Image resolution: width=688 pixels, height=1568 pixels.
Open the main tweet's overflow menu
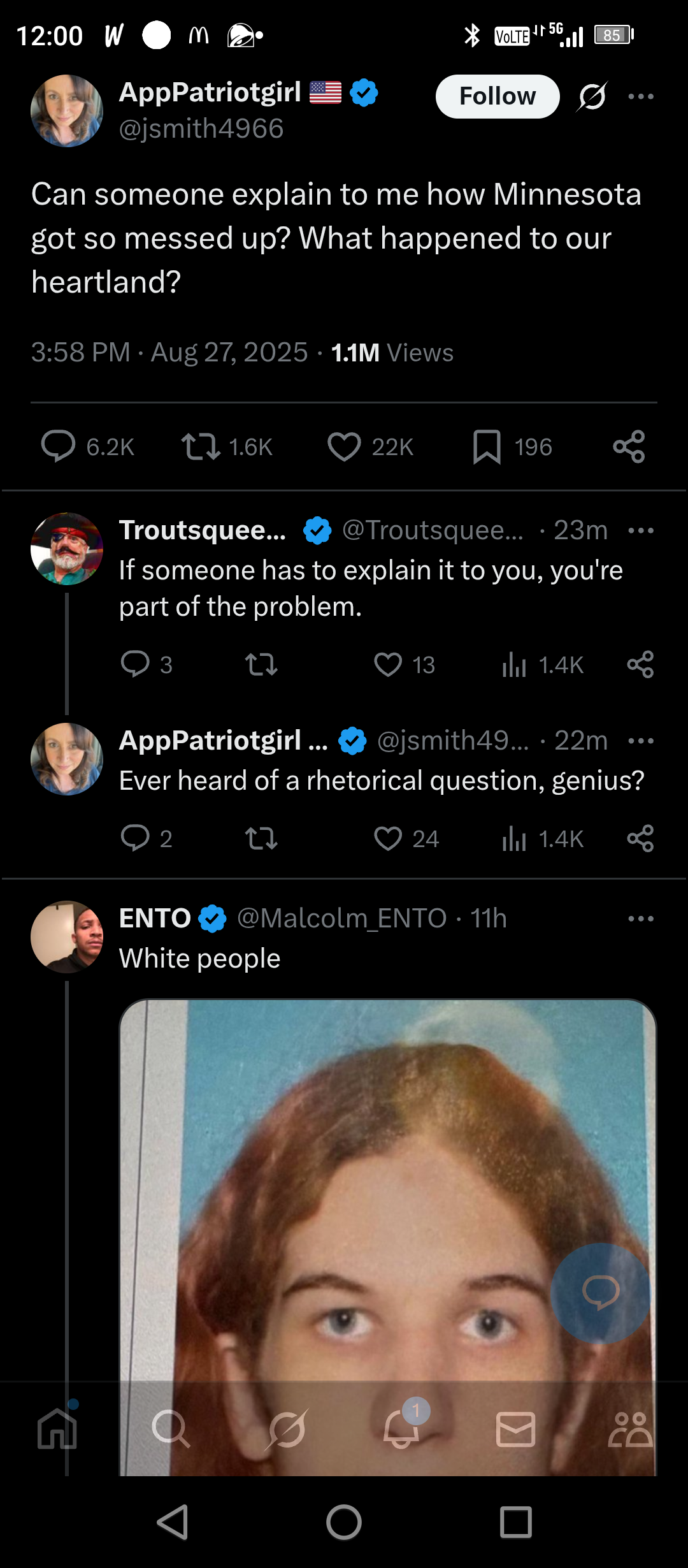(x=640, y=96)
